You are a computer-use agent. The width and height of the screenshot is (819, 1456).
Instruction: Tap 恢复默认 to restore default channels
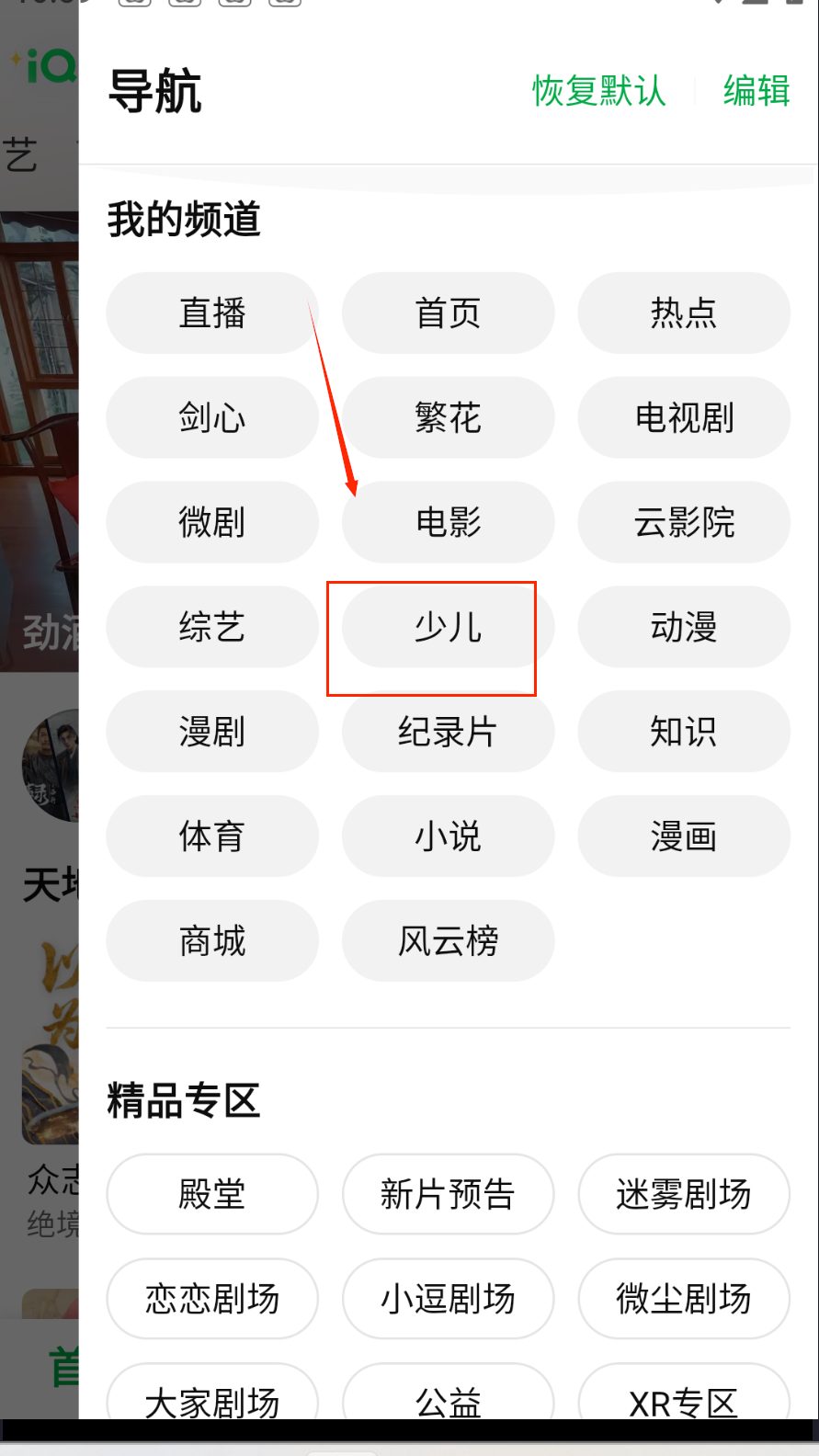pyautogui.click(x=598, y=91)
